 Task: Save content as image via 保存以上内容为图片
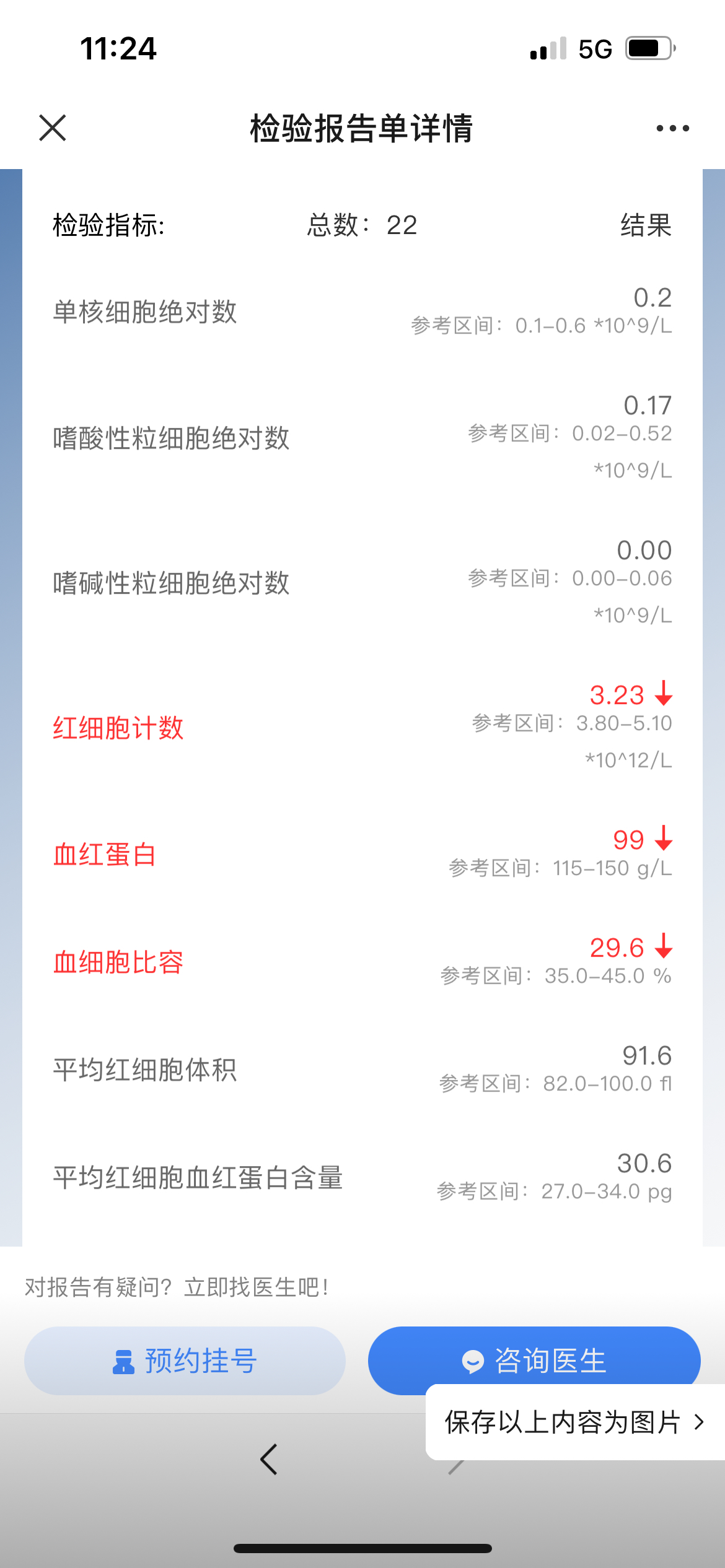coord(575,1422)
